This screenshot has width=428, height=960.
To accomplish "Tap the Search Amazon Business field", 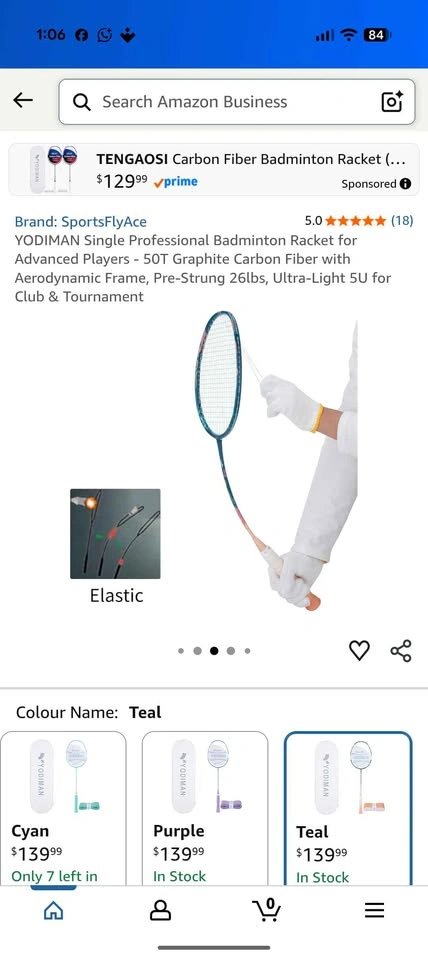I will pyautogui.click(x=236, y=102).
